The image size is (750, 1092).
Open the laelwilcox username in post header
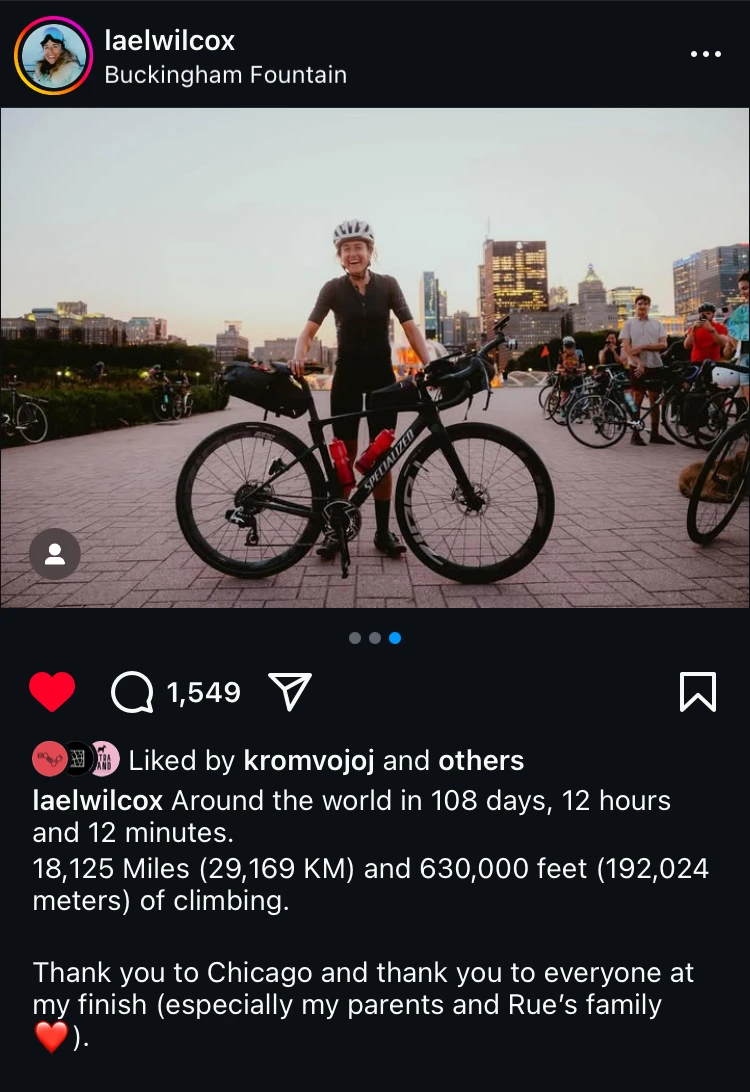pyautogui.click(x=169, y=41)
